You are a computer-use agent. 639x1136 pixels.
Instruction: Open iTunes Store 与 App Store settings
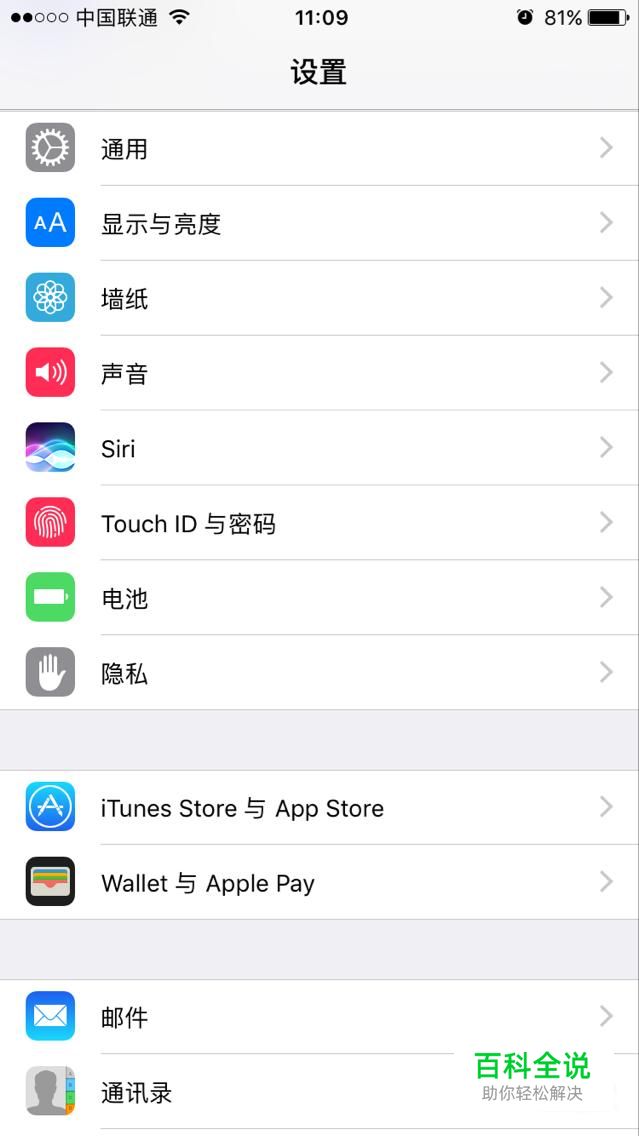[x=320, y=807]
